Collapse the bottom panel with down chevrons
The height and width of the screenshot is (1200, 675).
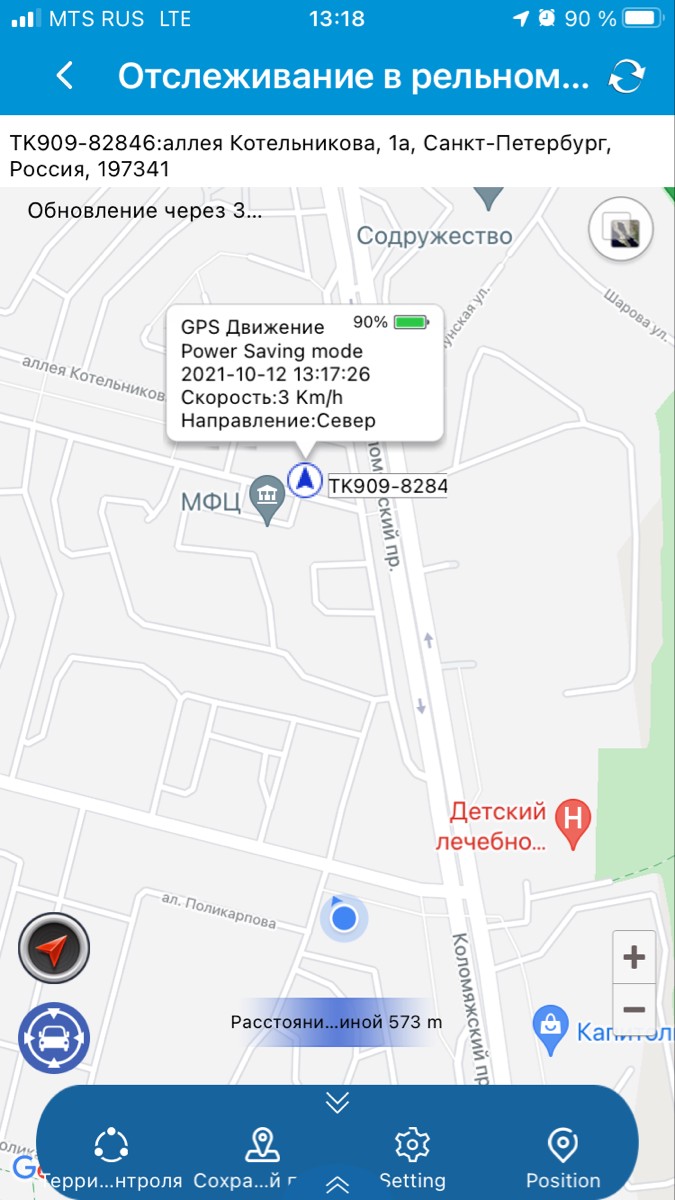click(337, 1102)
